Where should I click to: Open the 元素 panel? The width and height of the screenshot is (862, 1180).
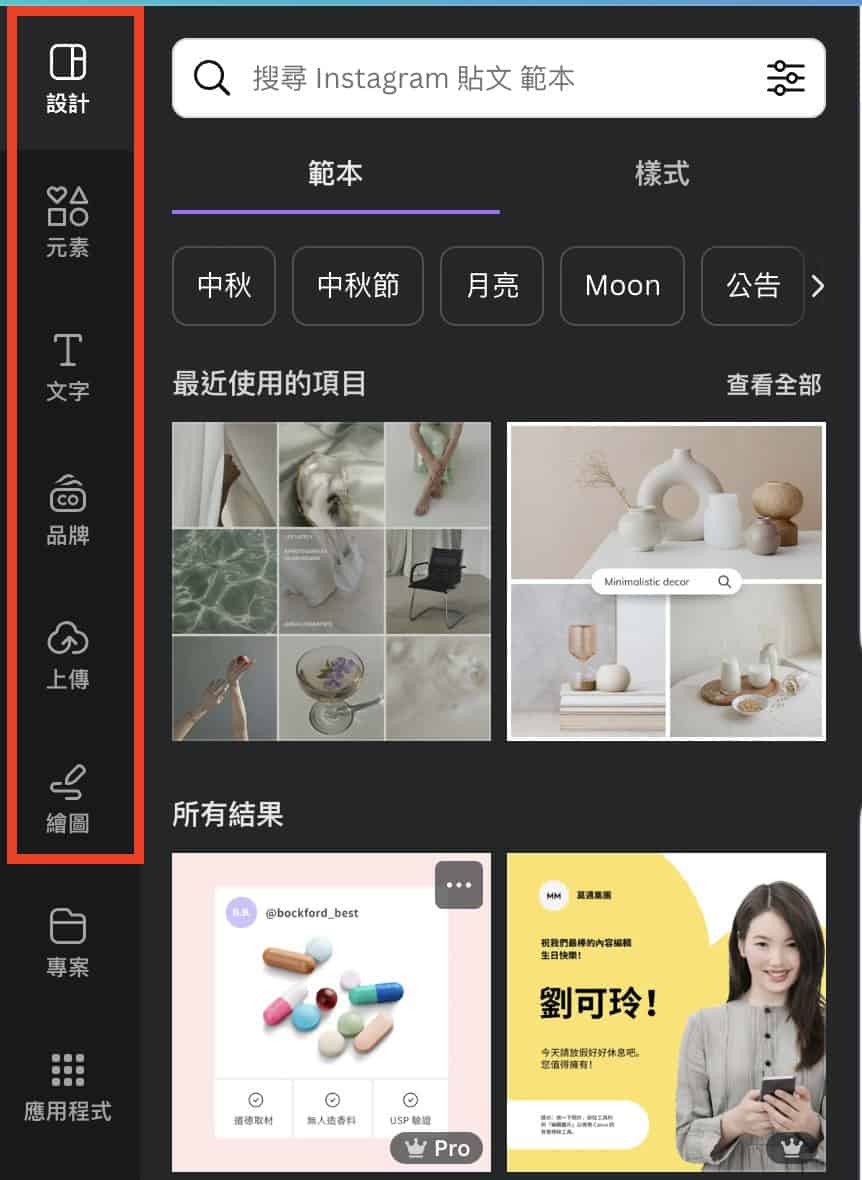pyautogui.click(x=68, y=221)
